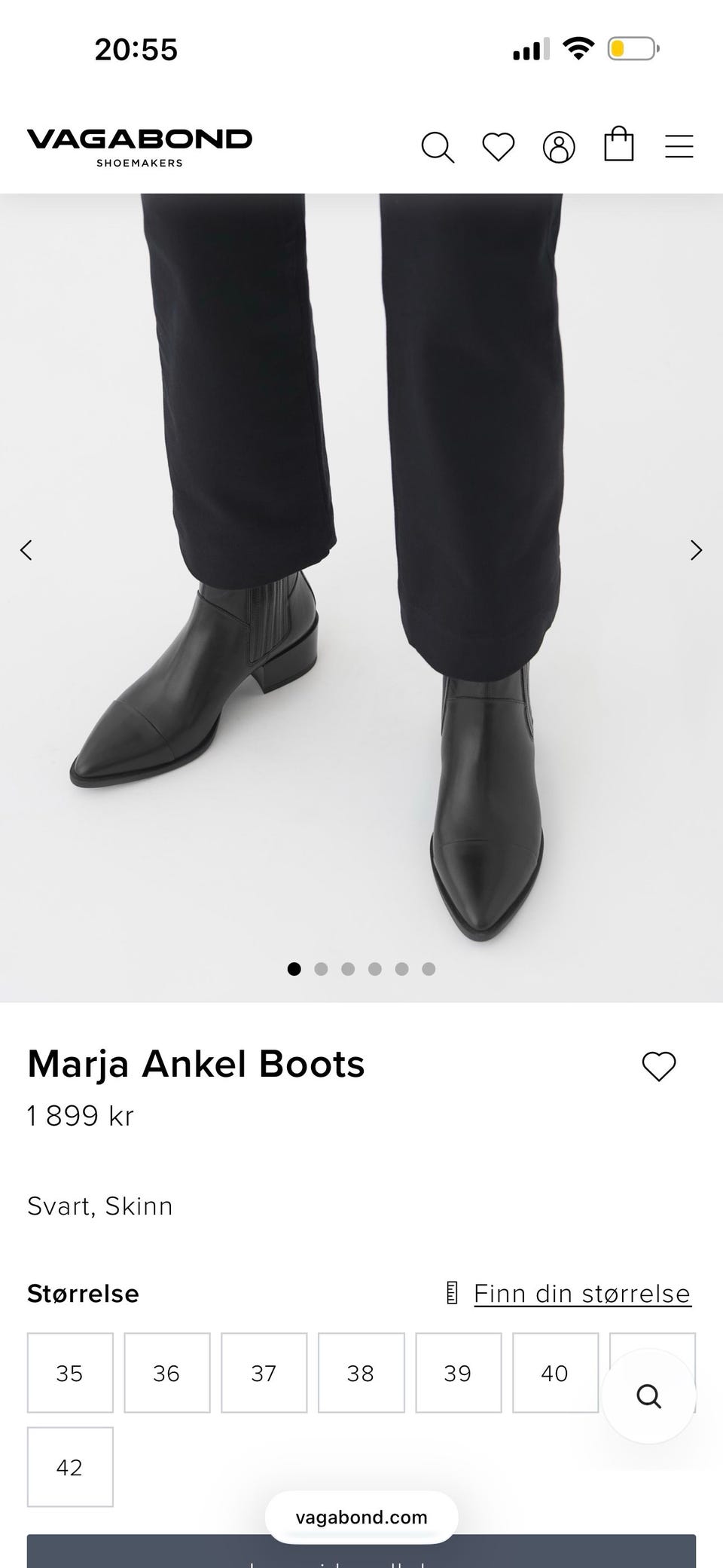Pick size 38
Viewport: 723px width, 1568px height.
click(x=361, y=1373)
